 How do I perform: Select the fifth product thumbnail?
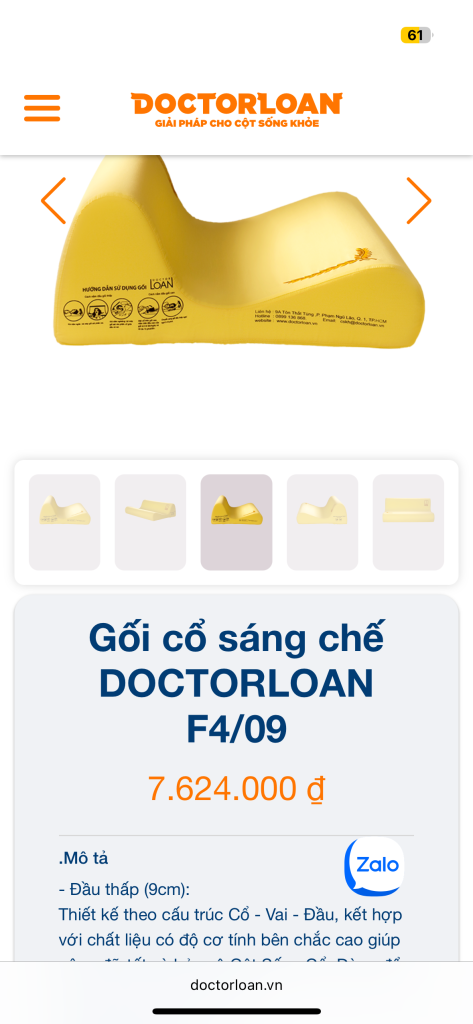(x=408, y=522)
